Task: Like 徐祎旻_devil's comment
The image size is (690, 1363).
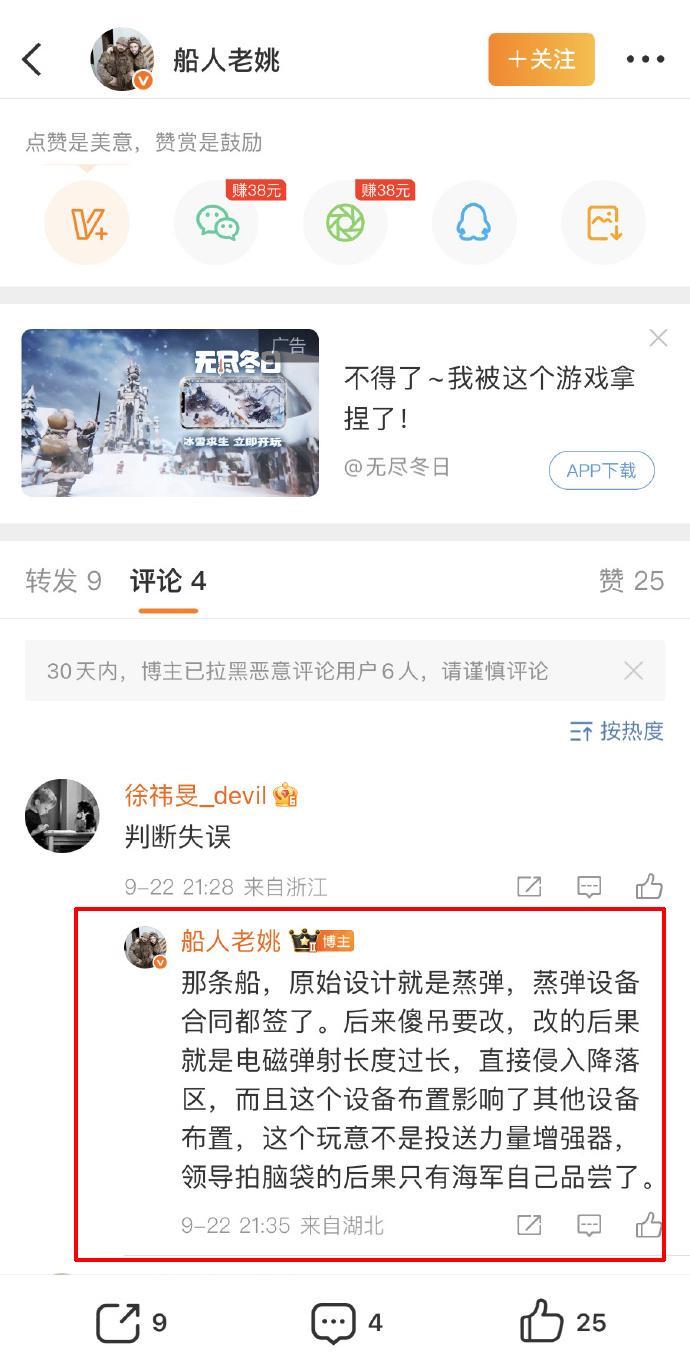Action: click(x=649, y=886)
